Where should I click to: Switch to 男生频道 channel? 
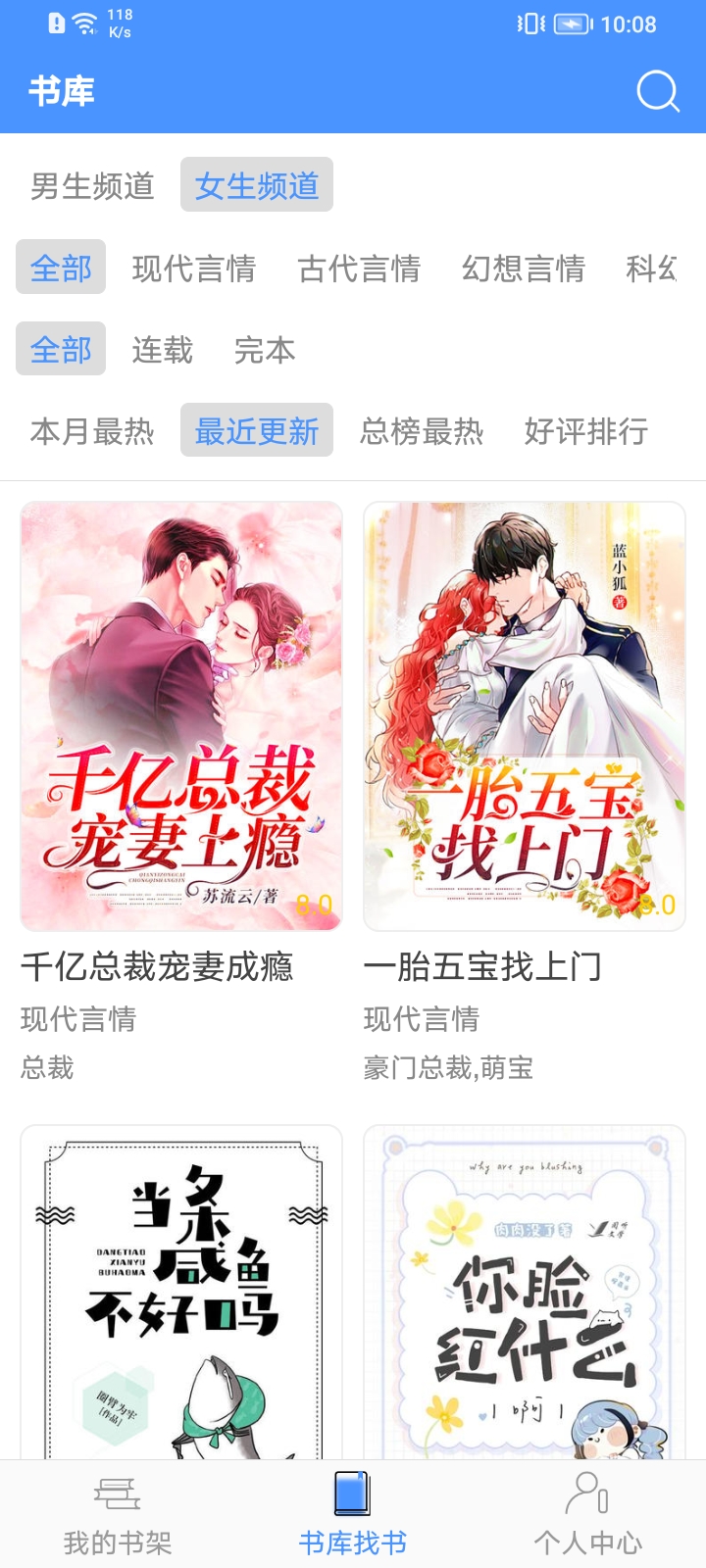pyautogui.click(x=92, y=185)
